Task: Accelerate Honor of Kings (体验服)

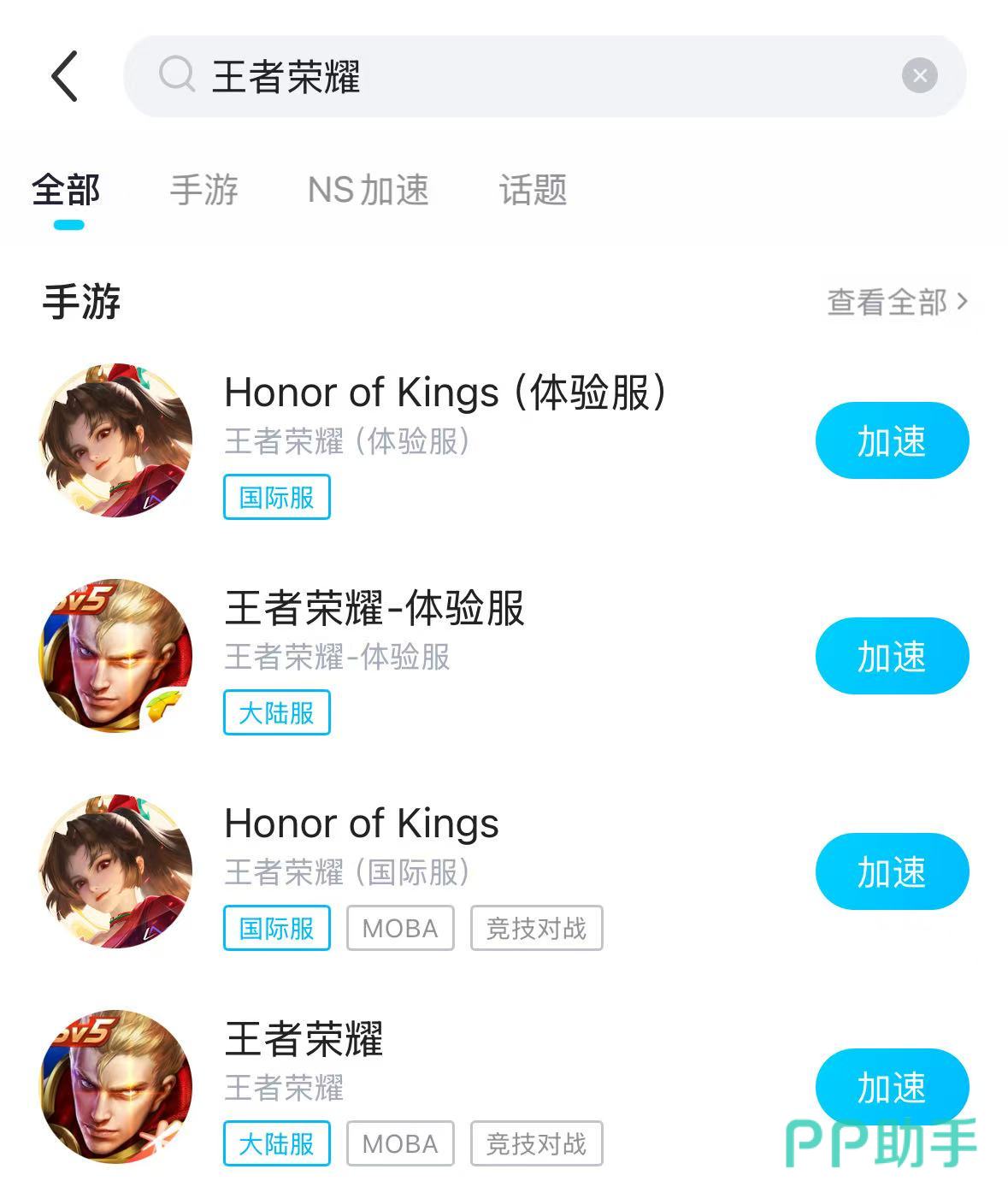Action: [892, 441]
